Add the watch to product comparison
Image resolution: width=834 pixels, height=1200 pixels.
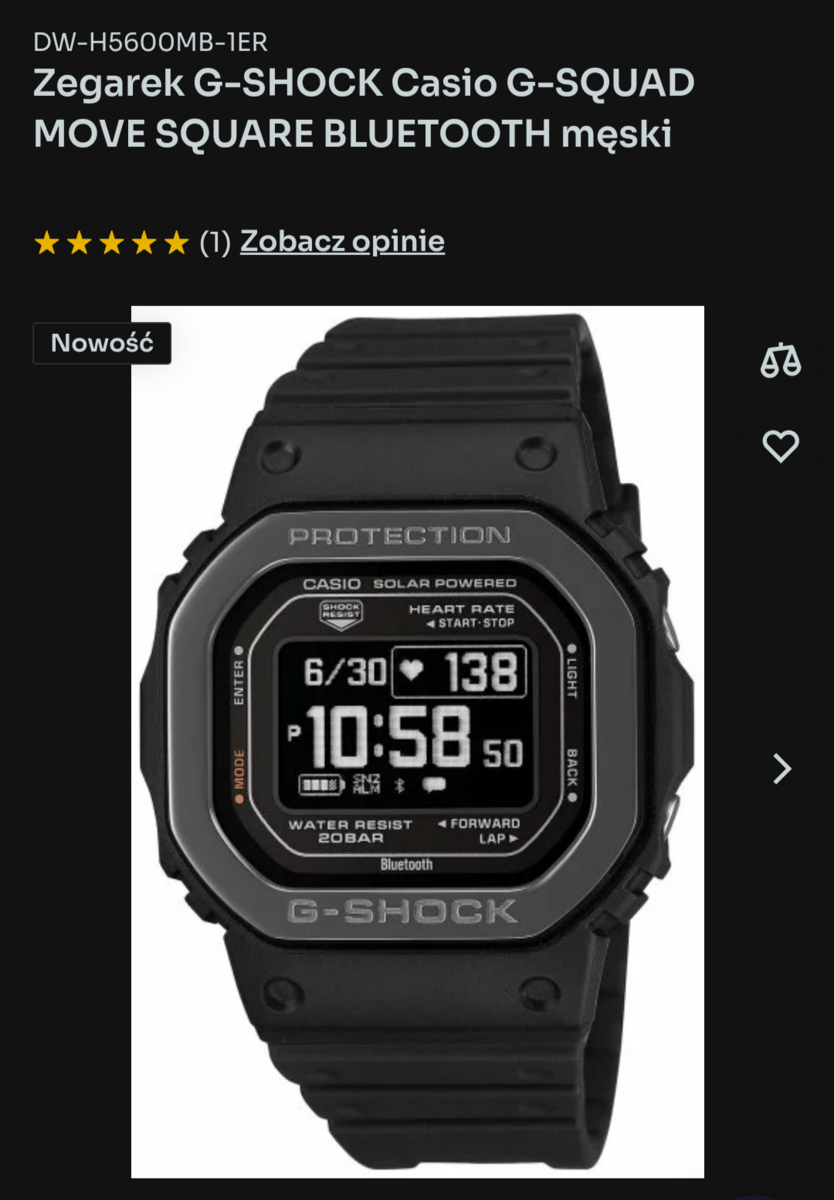[x=780, y=360]
